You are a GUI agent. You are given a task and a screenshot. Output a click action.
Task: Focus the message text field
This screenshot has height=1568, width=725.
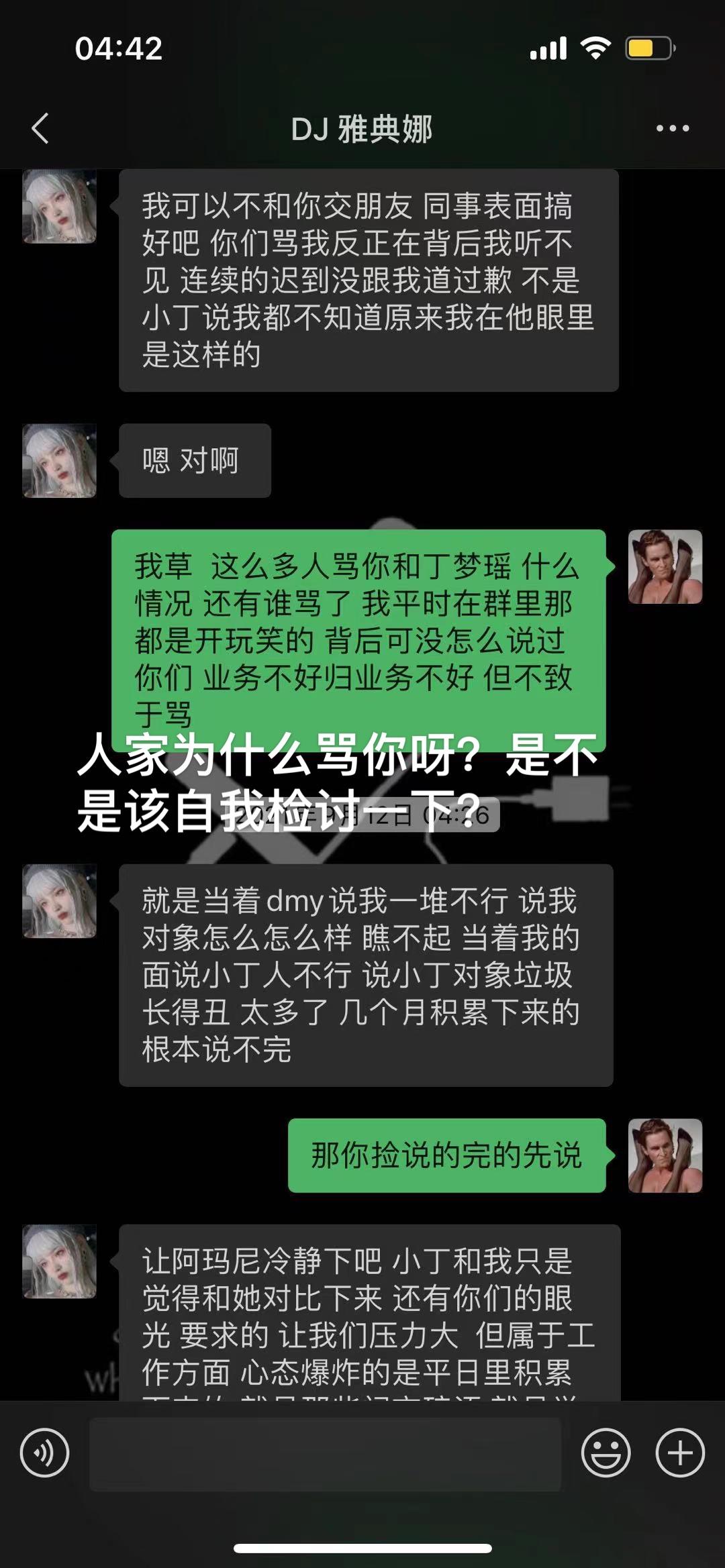pos(325,1454)
